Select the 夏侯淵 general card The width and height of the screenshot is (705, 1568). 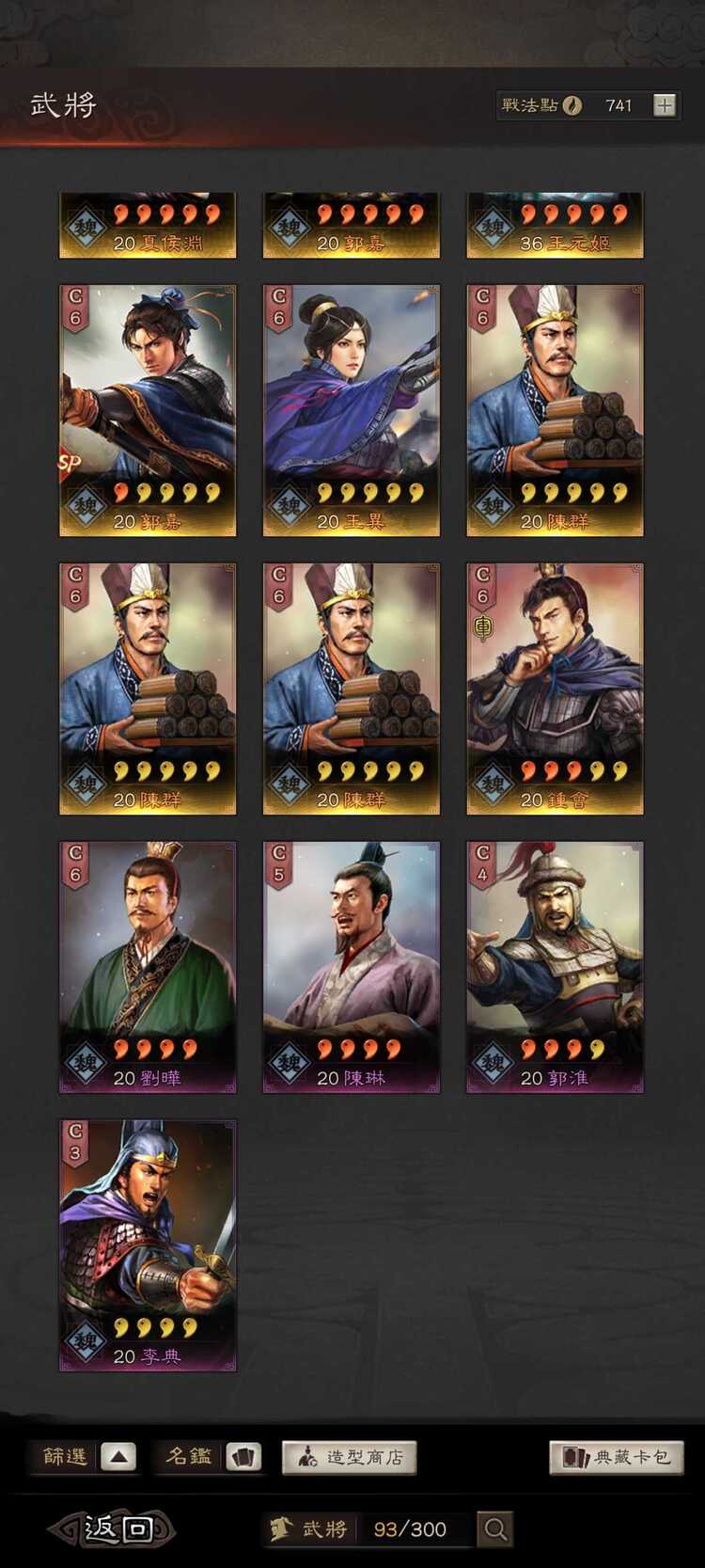tap(148, 226)
